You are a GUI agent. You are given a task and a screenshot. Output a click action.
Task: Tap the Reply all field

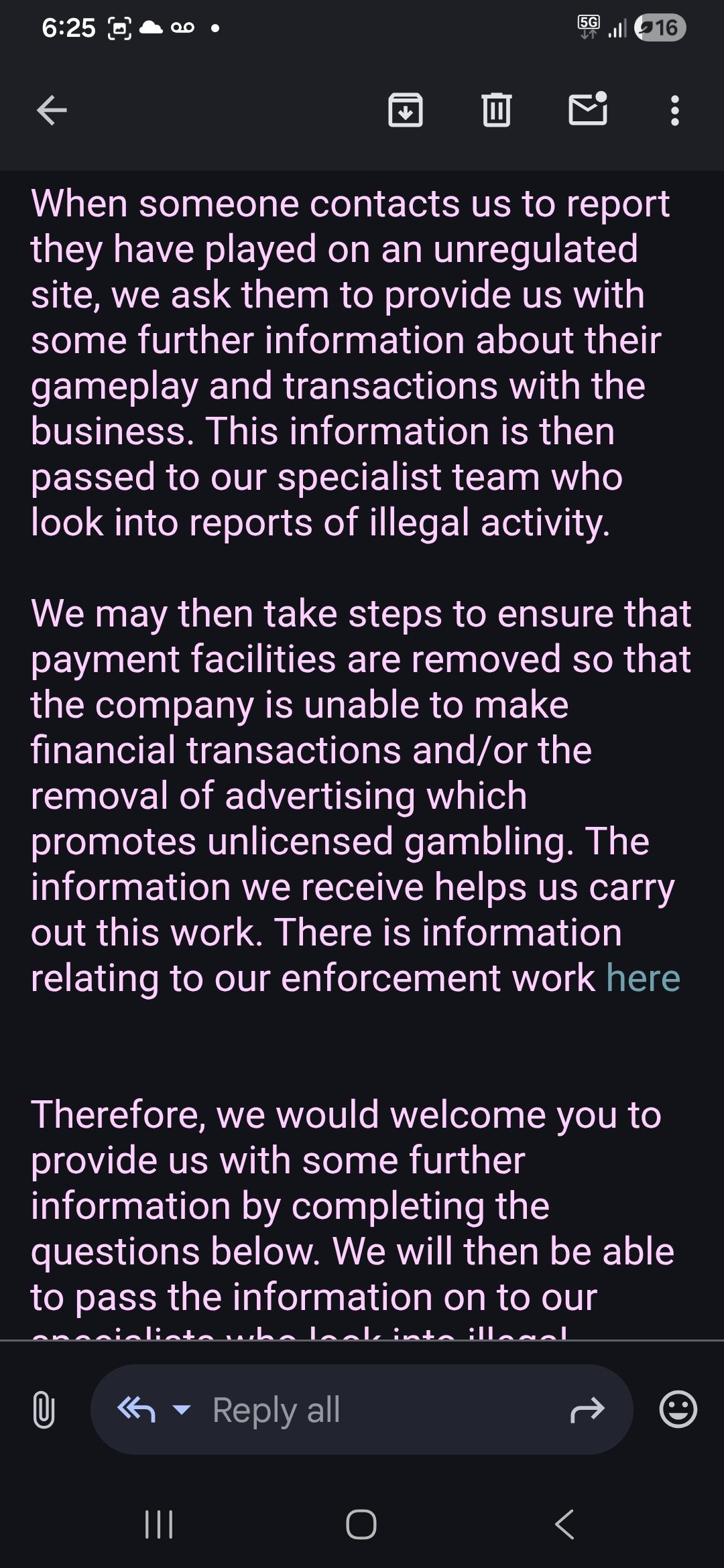click(349, 1409)
